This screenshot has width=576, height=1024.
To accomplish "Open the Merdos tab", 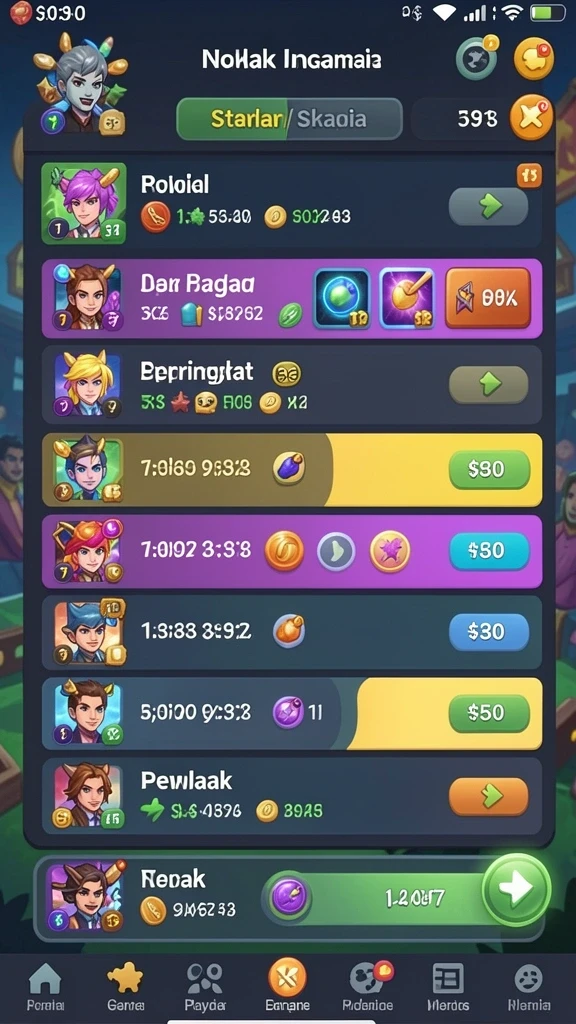I will [448, 987].
